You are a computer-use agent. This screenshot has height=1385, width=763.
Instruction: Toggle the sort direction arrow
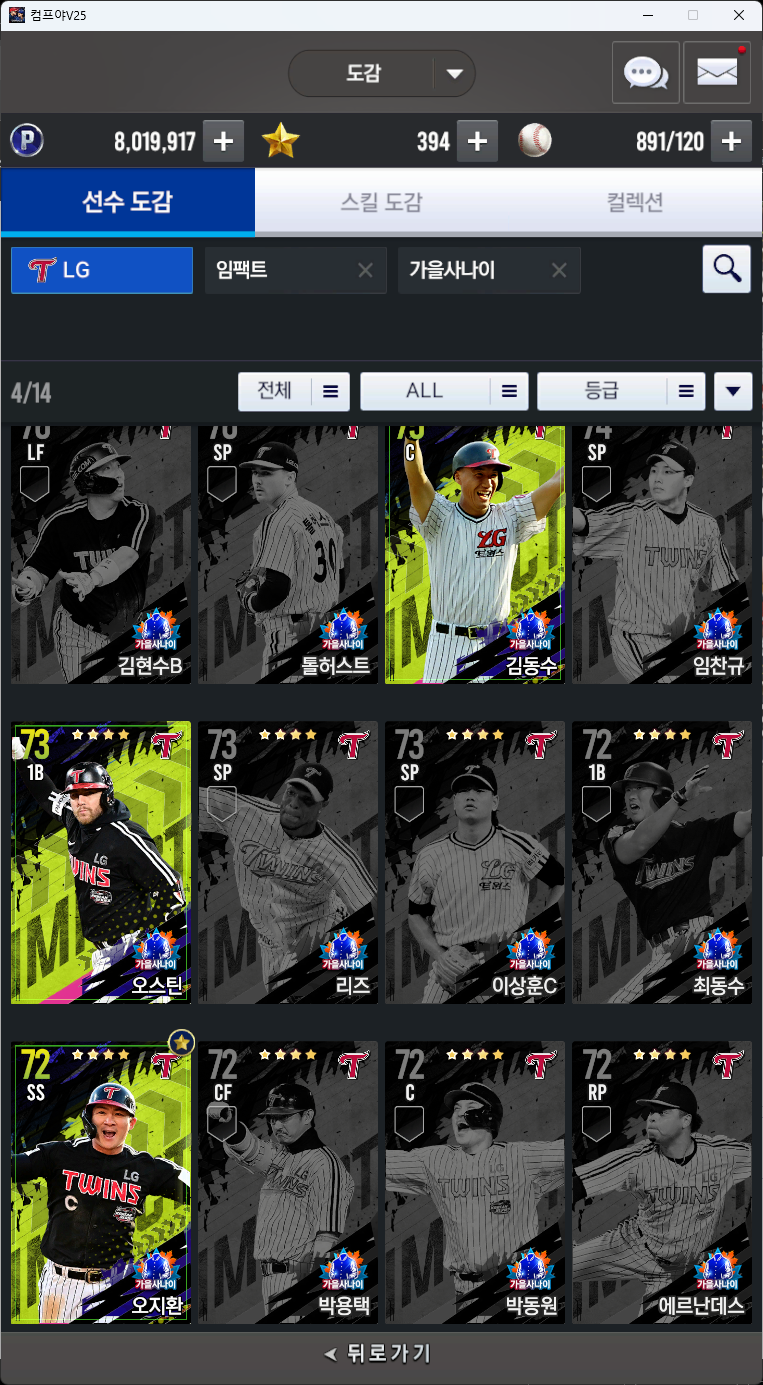click(x=733, y=391)
